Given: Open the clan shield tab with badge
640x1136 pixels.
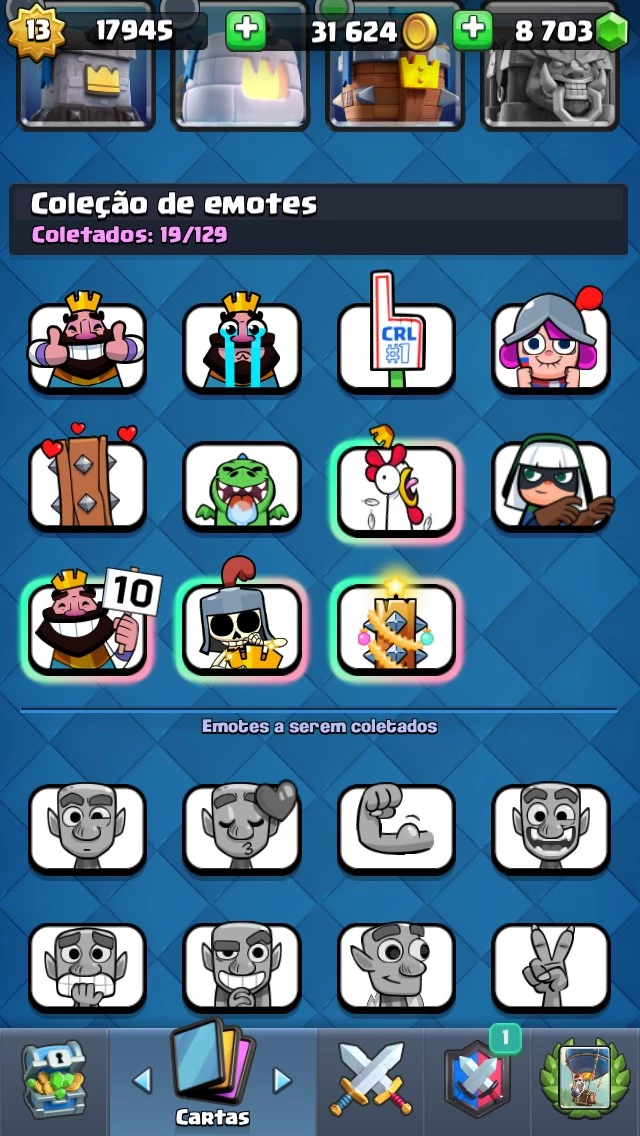Looking at the screenshot, I should 478,1079.
